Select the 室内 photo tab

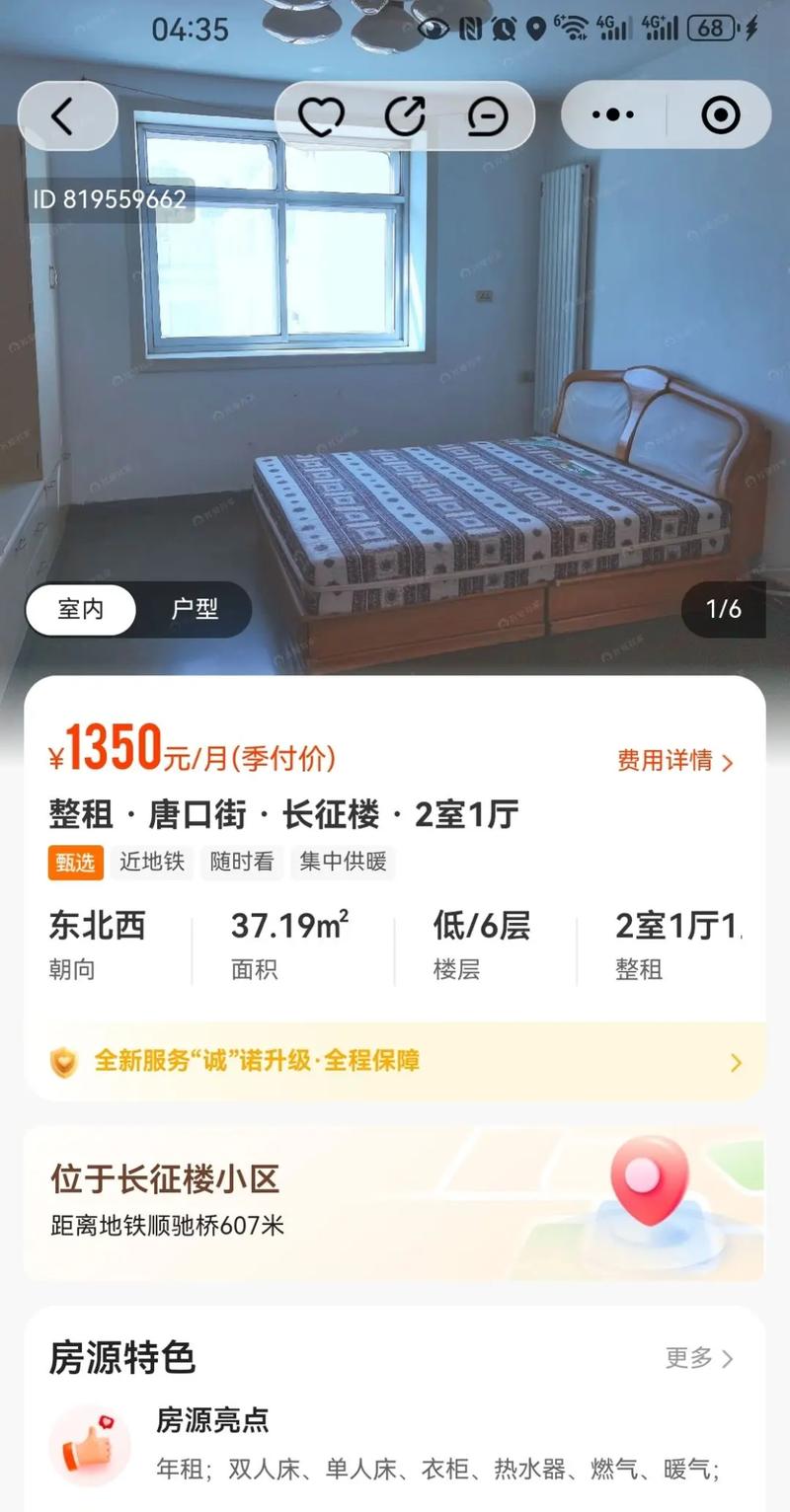click(x=81, y=609)
